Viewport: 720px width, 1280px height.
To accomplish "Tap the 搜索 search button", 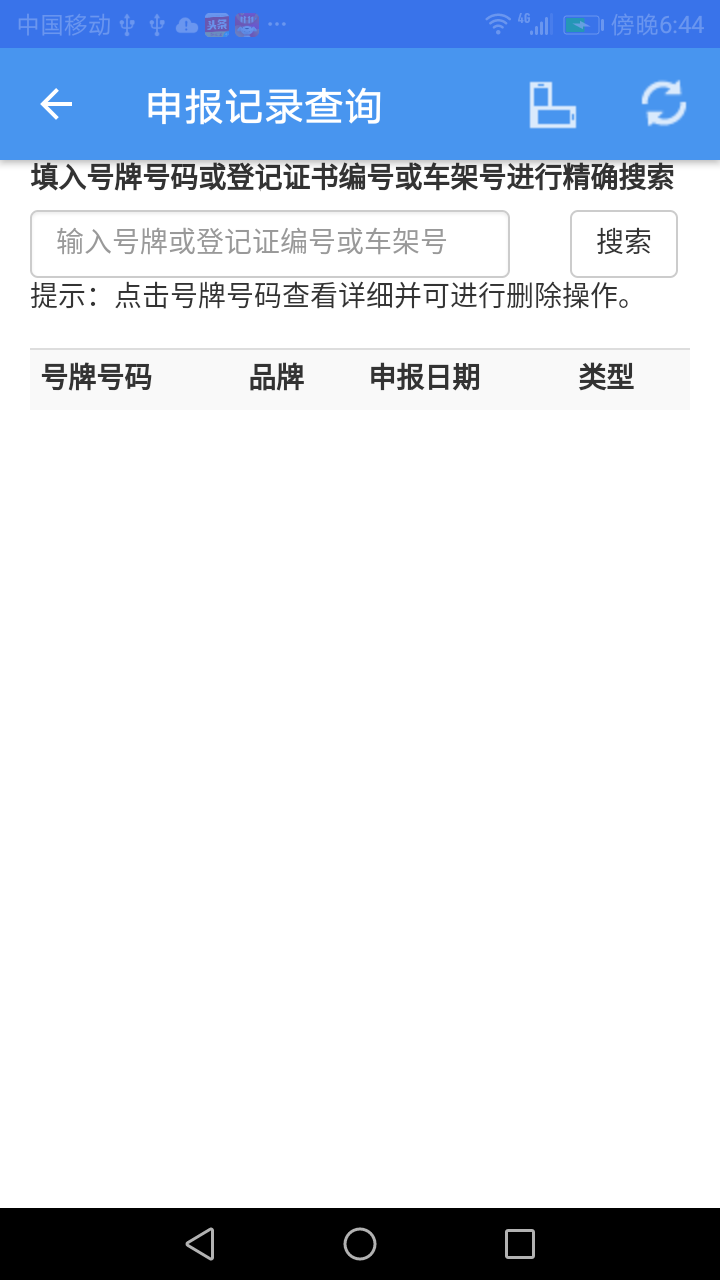I will click(x=623, y=243).
